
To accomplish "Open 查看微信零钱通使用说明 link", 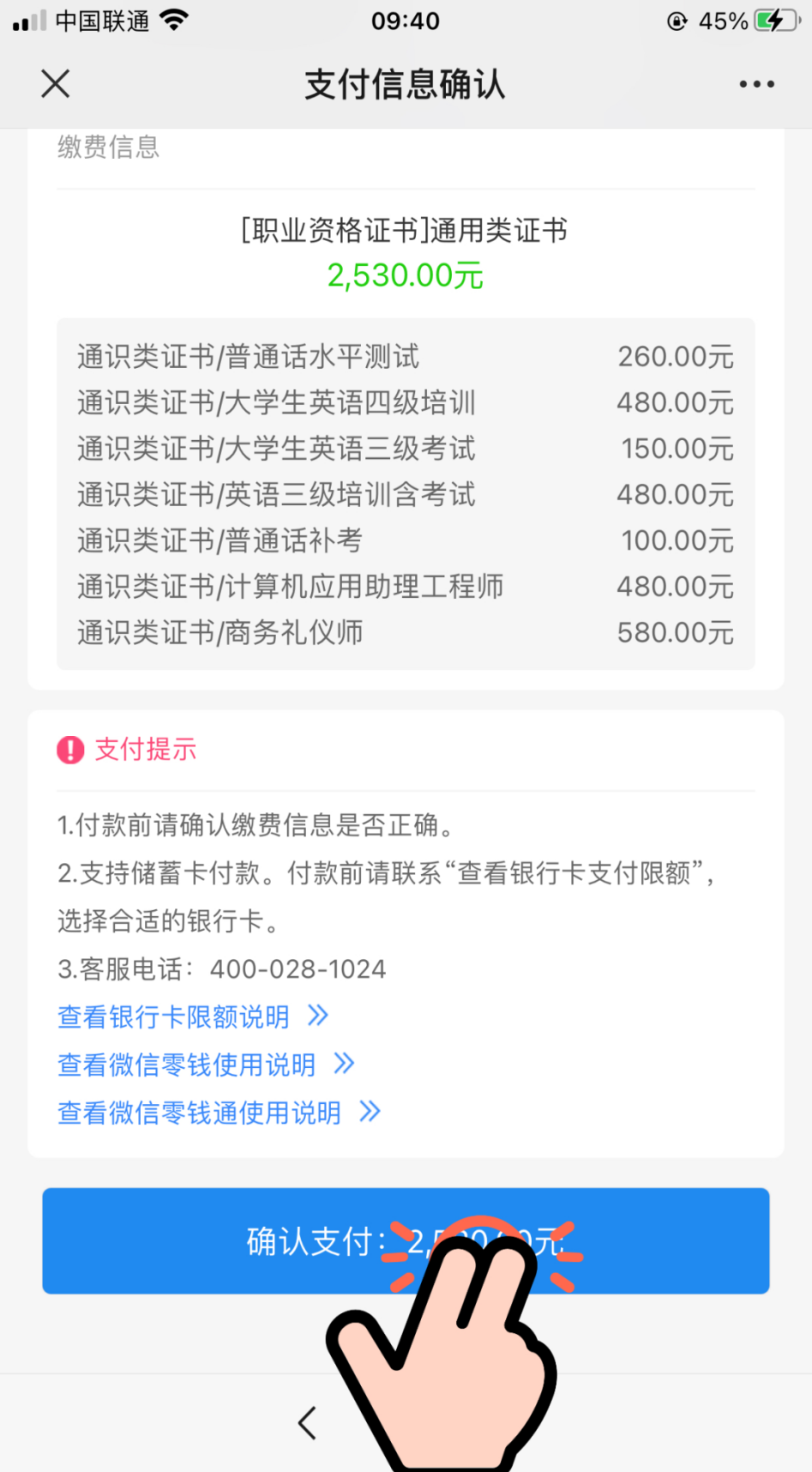I will [x=219, y=1113].
